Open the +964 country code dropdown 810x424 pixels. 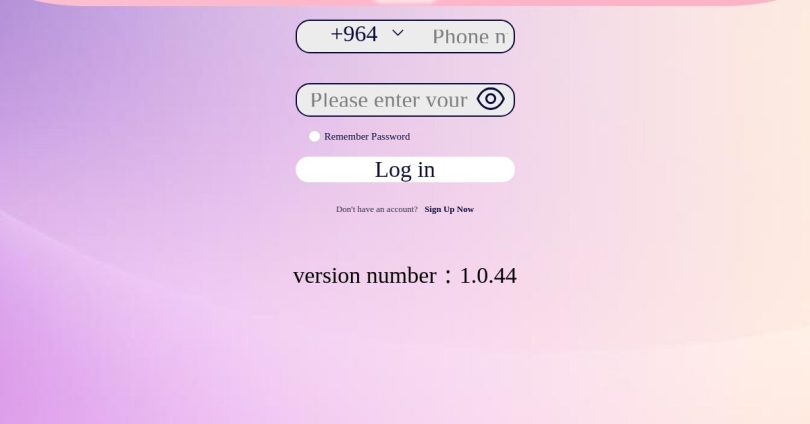tap(366, 35)
